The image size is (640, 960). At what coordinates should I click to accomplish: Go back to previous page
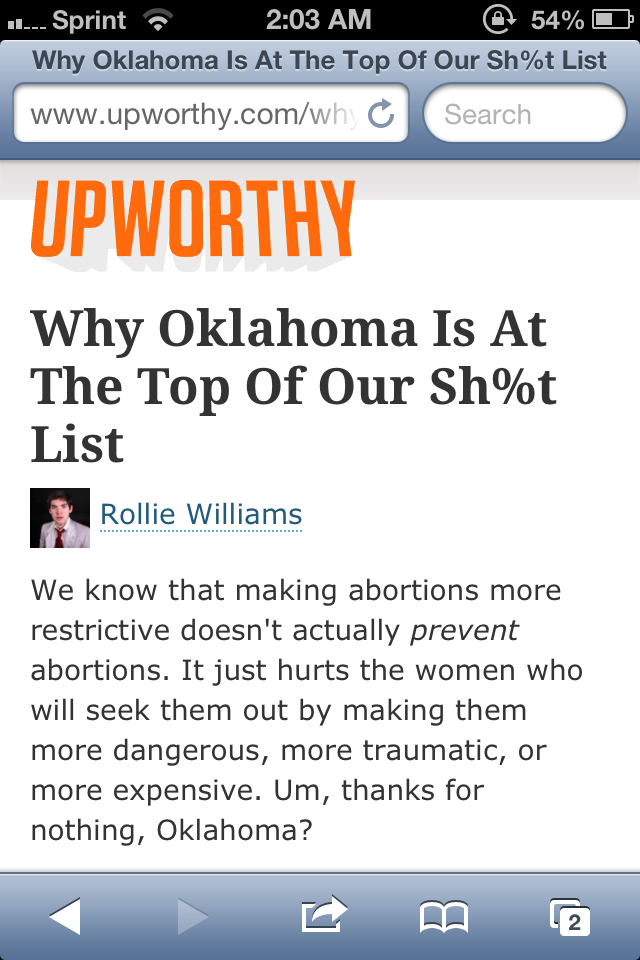tap(65, 915)
